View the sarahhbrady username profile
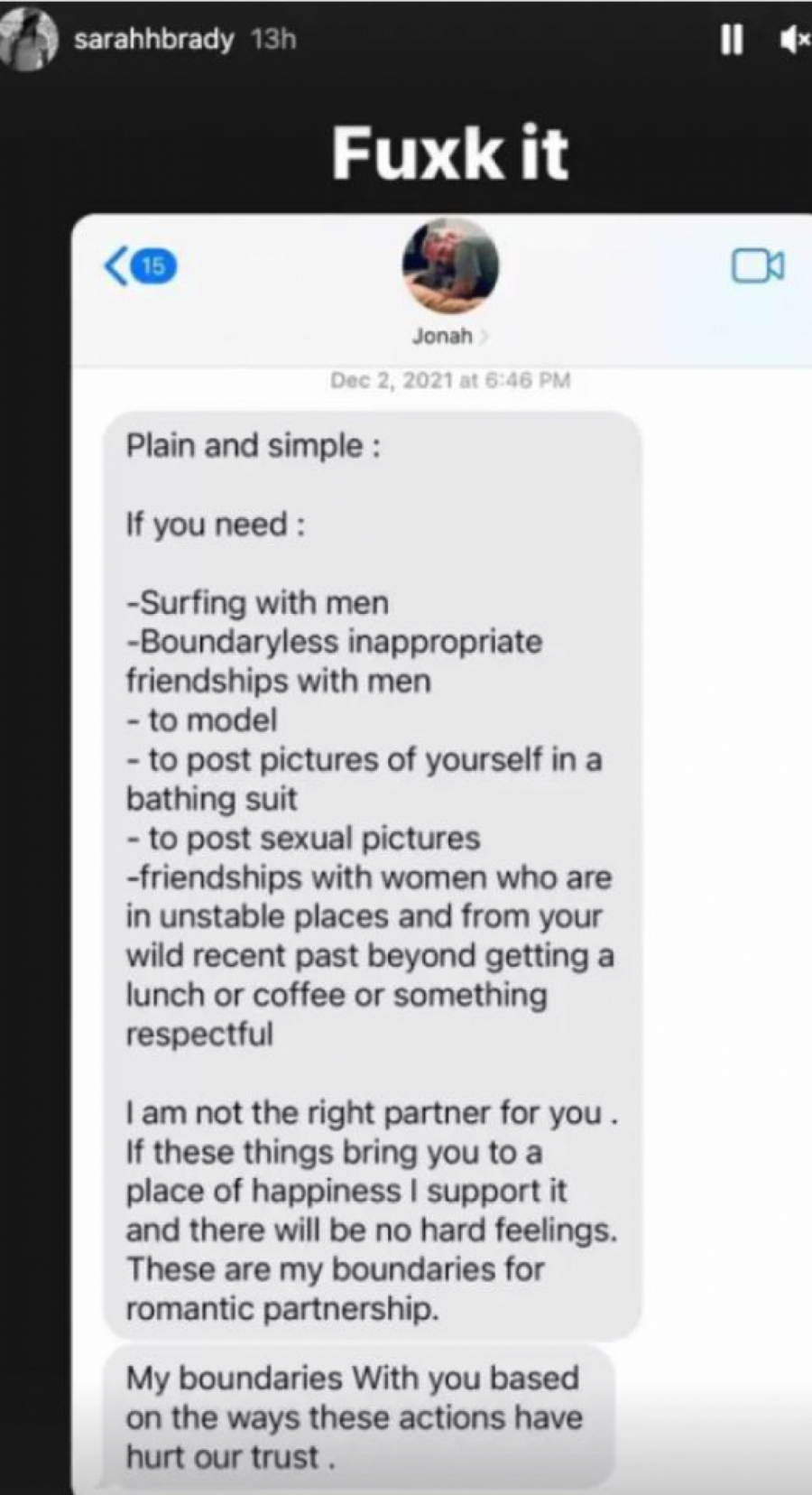 click(x=153, y=40)
